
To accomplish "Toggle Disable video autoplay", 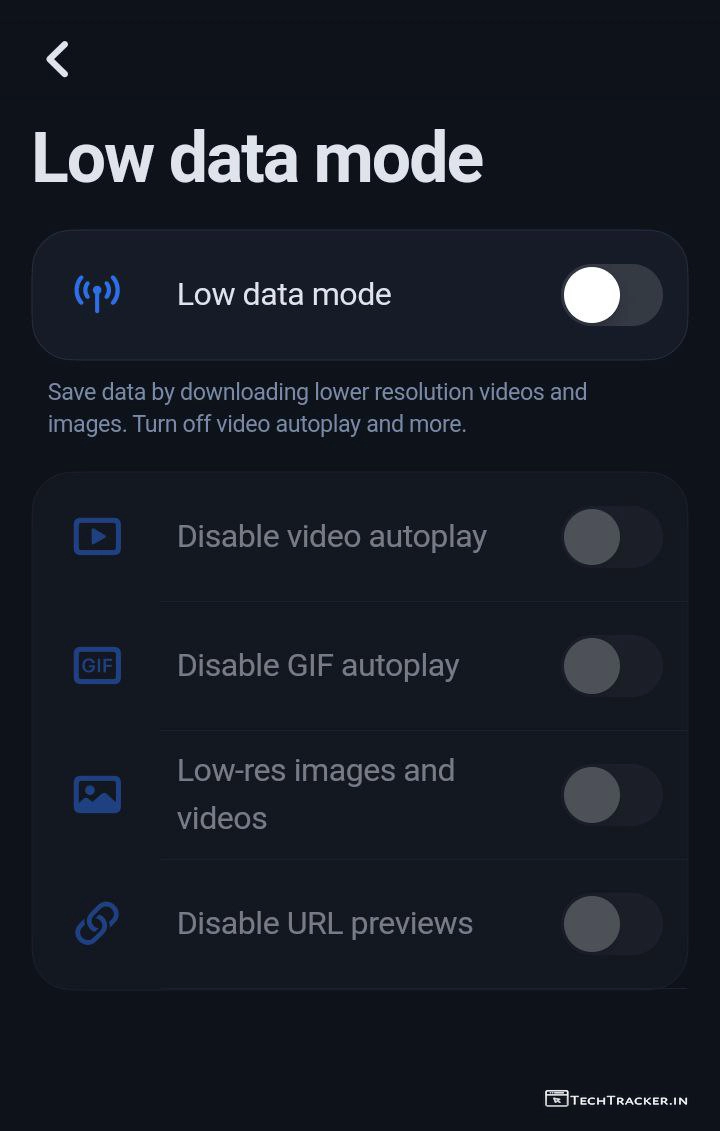I will pyautogui.click(x=611, y=537).
